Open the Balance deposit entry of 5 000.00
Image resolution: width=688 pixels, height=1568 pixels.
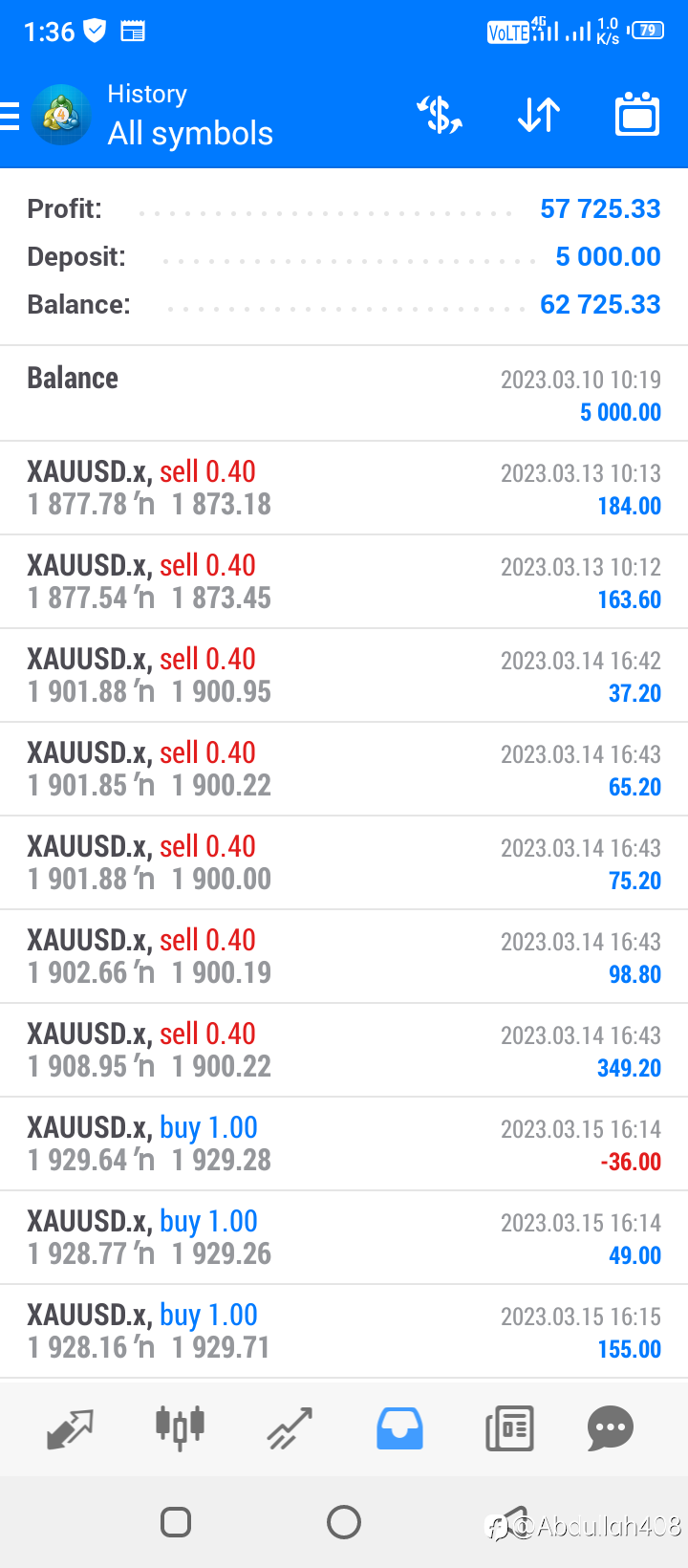[344, 394]
